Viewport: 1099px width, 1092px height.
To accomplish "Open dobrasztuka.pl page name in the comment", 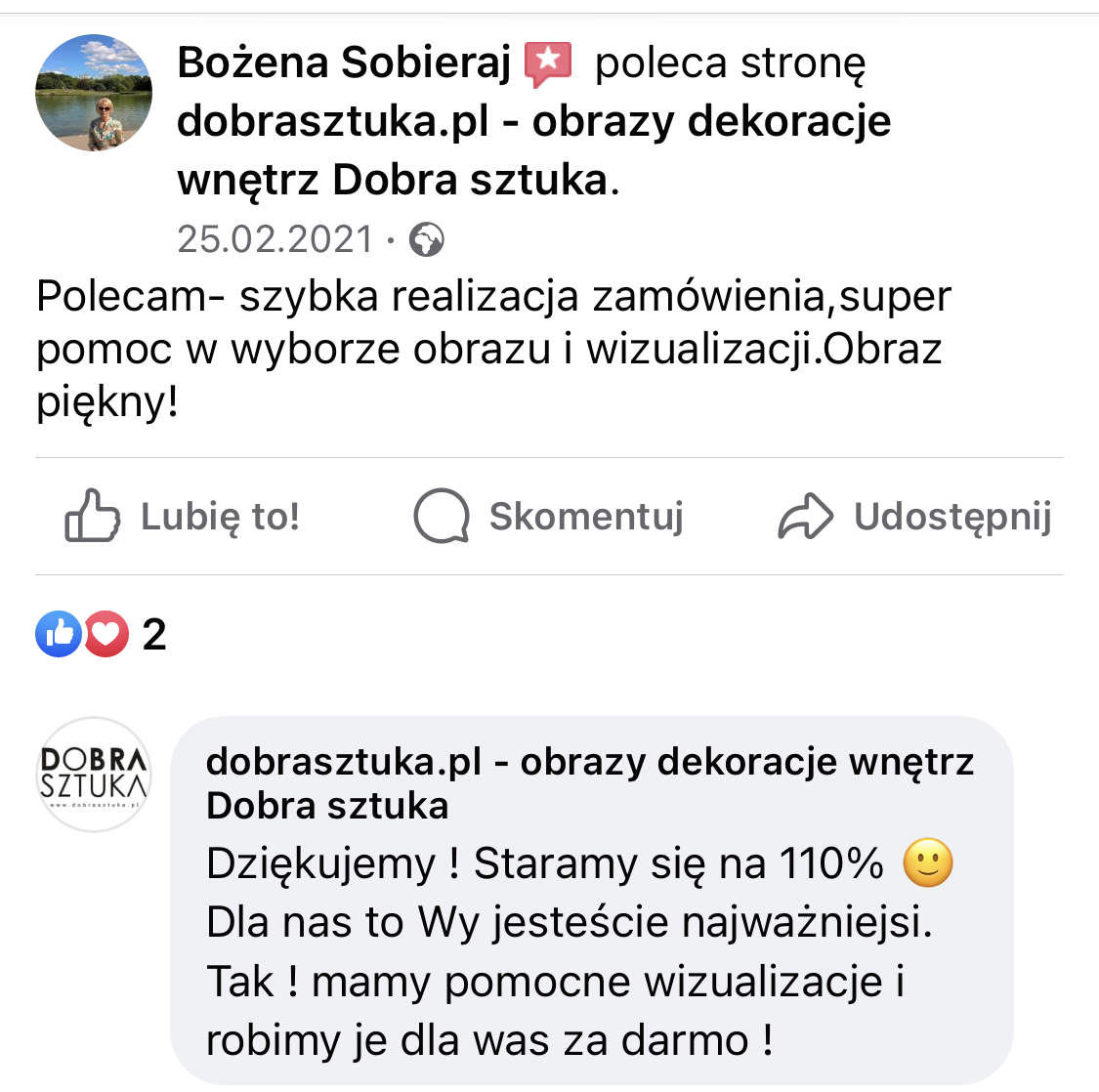I will coord(589,763).
